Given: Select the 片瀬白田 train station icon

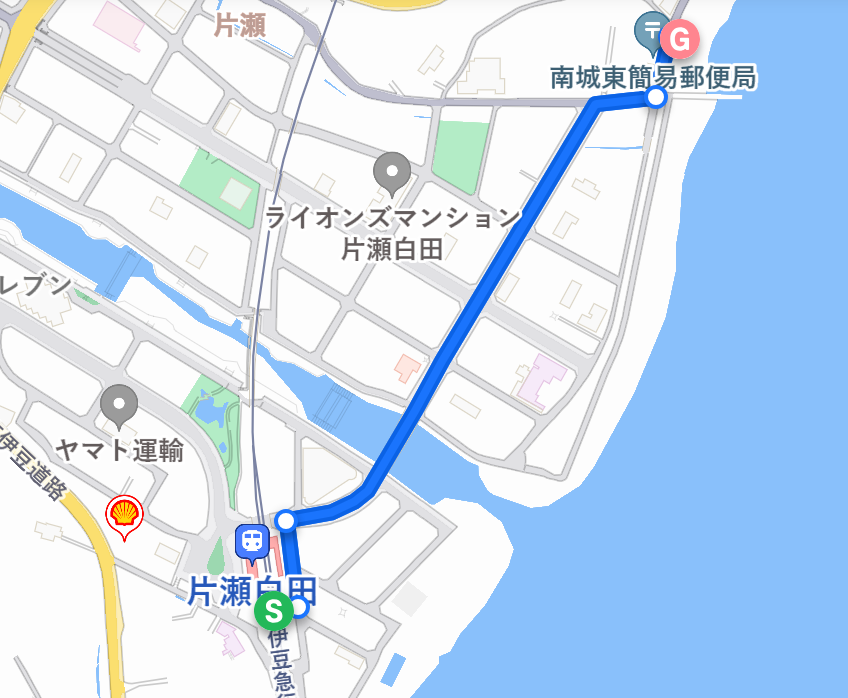Looking at the screenshot, I should [250, 543].
